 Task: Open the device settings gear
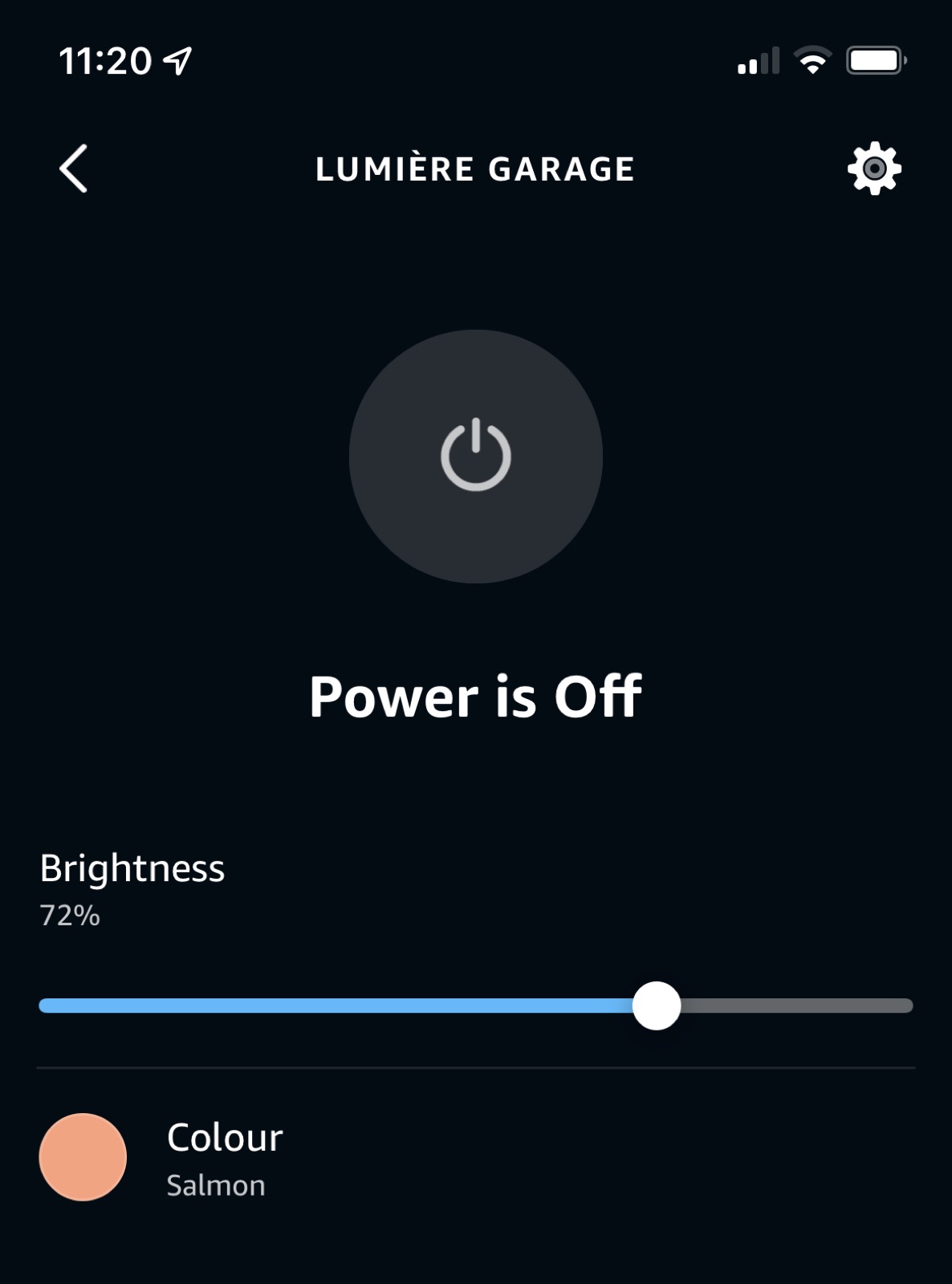(x=874, y=169)
